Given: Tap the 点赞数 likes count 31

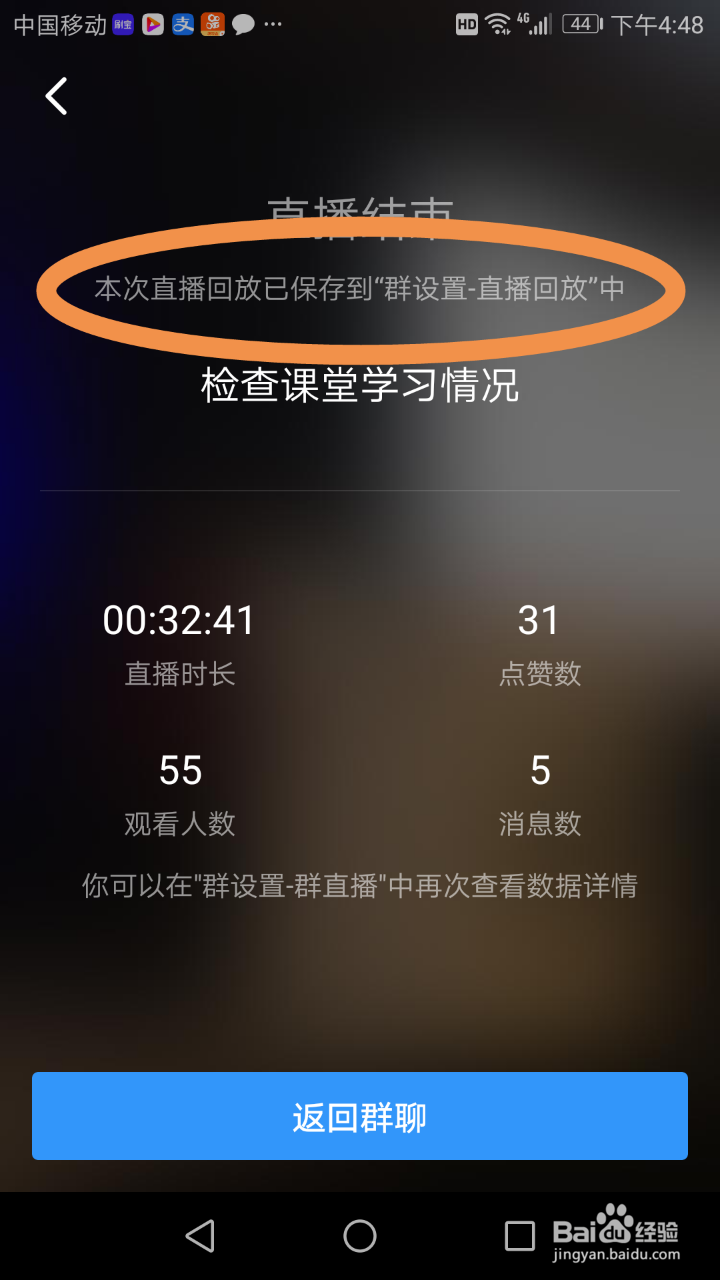Looking at the screenshot, I should click(540, 621).
